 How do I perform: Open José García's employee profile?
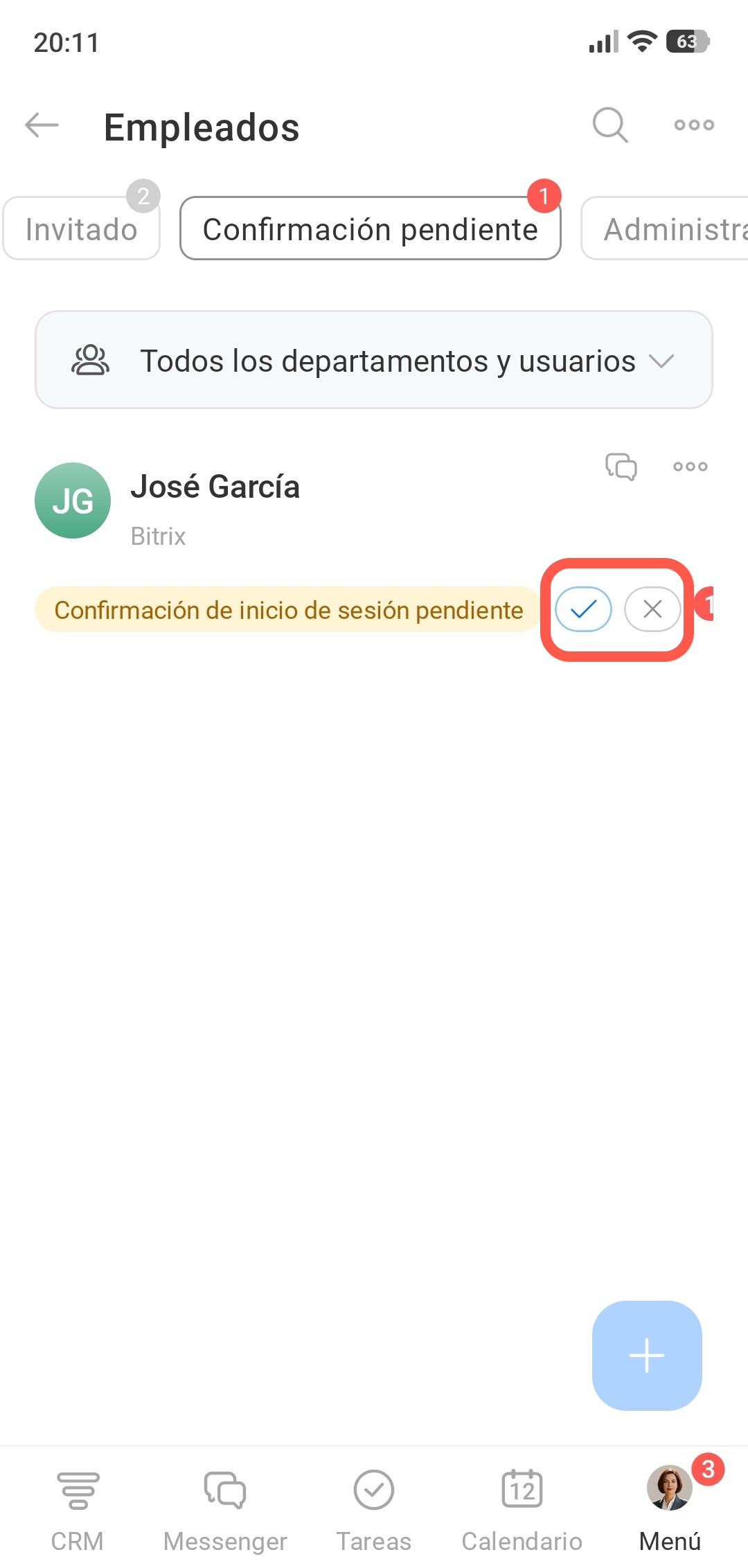tap(215, 487)
